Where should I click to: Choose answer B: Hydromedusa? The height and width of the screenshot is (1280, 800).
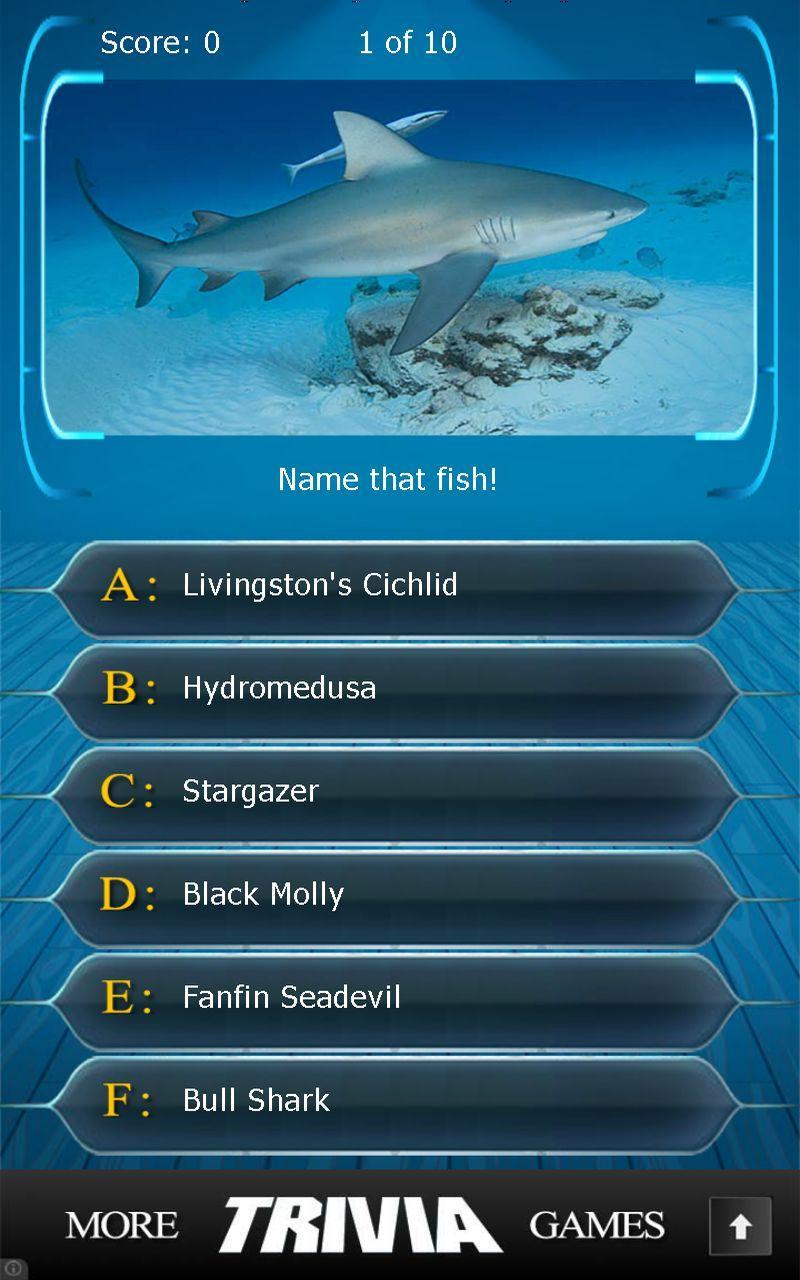coord(395,689)
